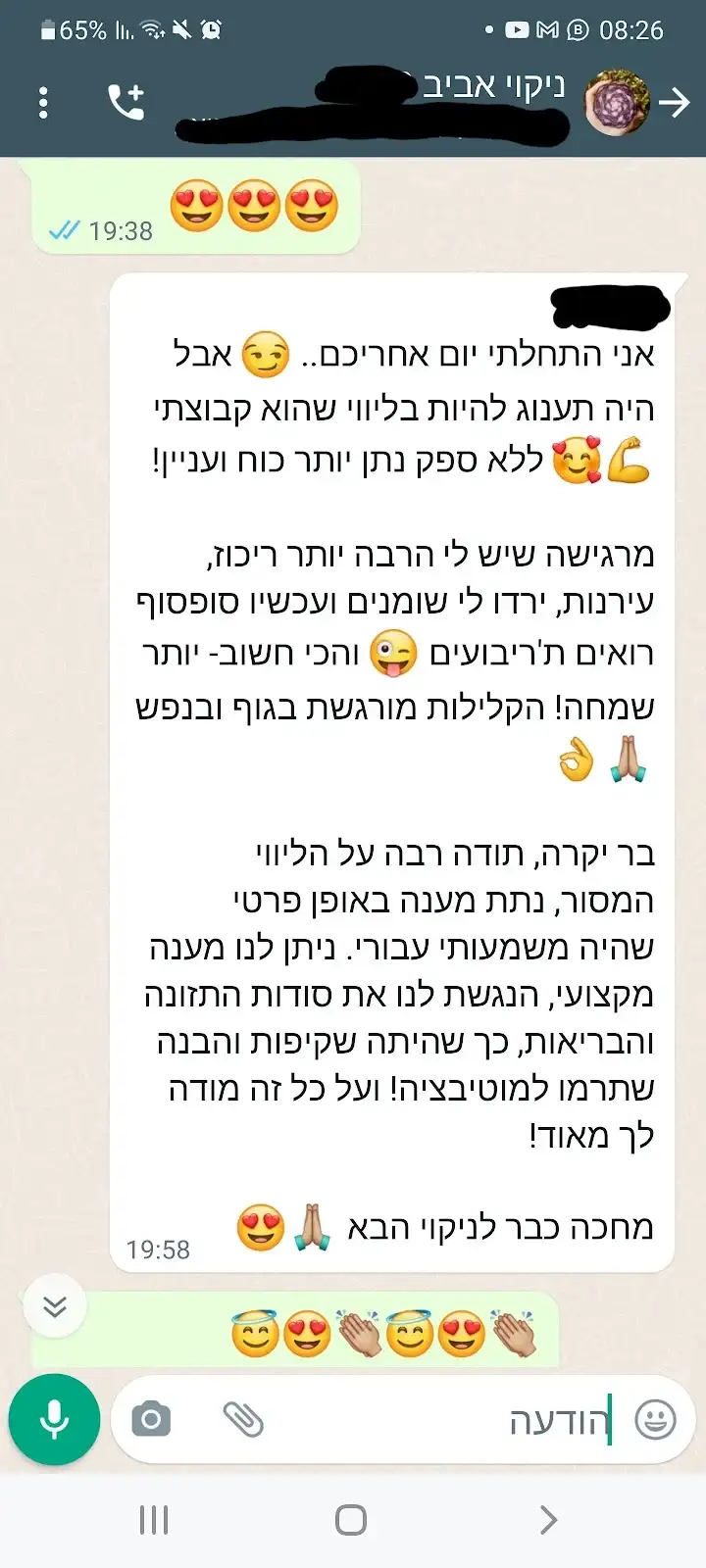Record a voice message with the microphone
The image size is (706, 1568).
pos(55,1419)
